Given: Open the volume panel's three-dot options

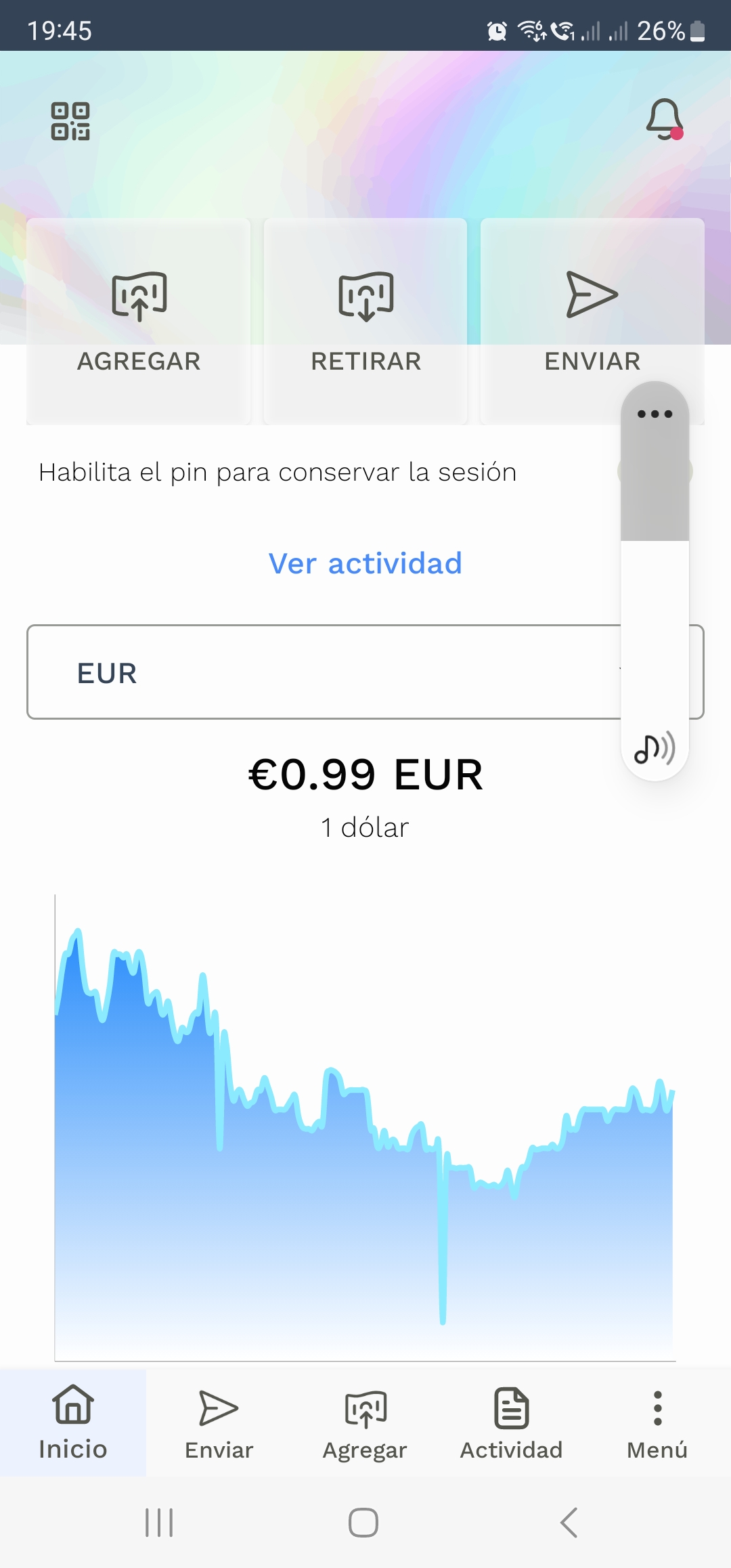Looking at the screenshot, I should 655,414.
